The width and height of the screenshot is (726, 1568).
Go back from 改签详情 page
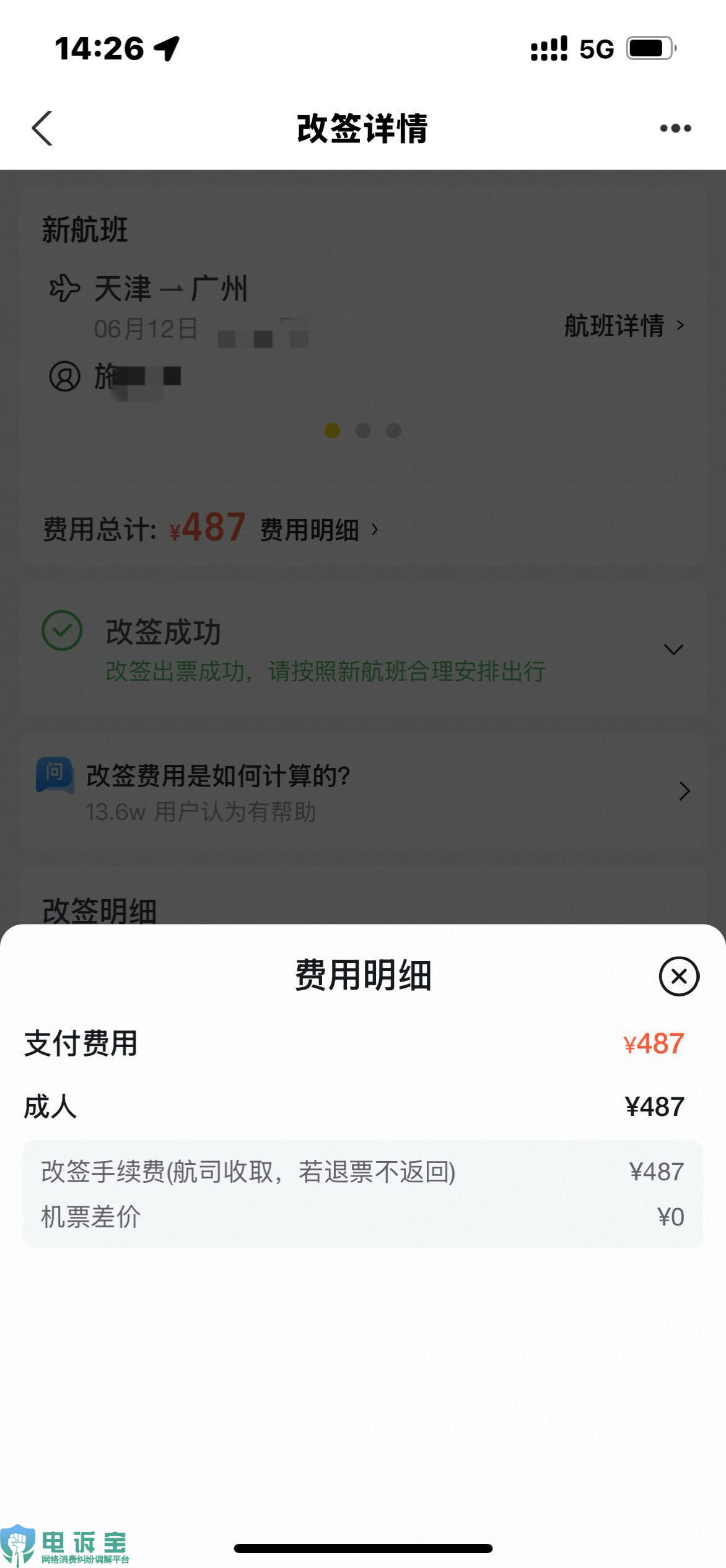pyautogui.click(x=42, y=128)
